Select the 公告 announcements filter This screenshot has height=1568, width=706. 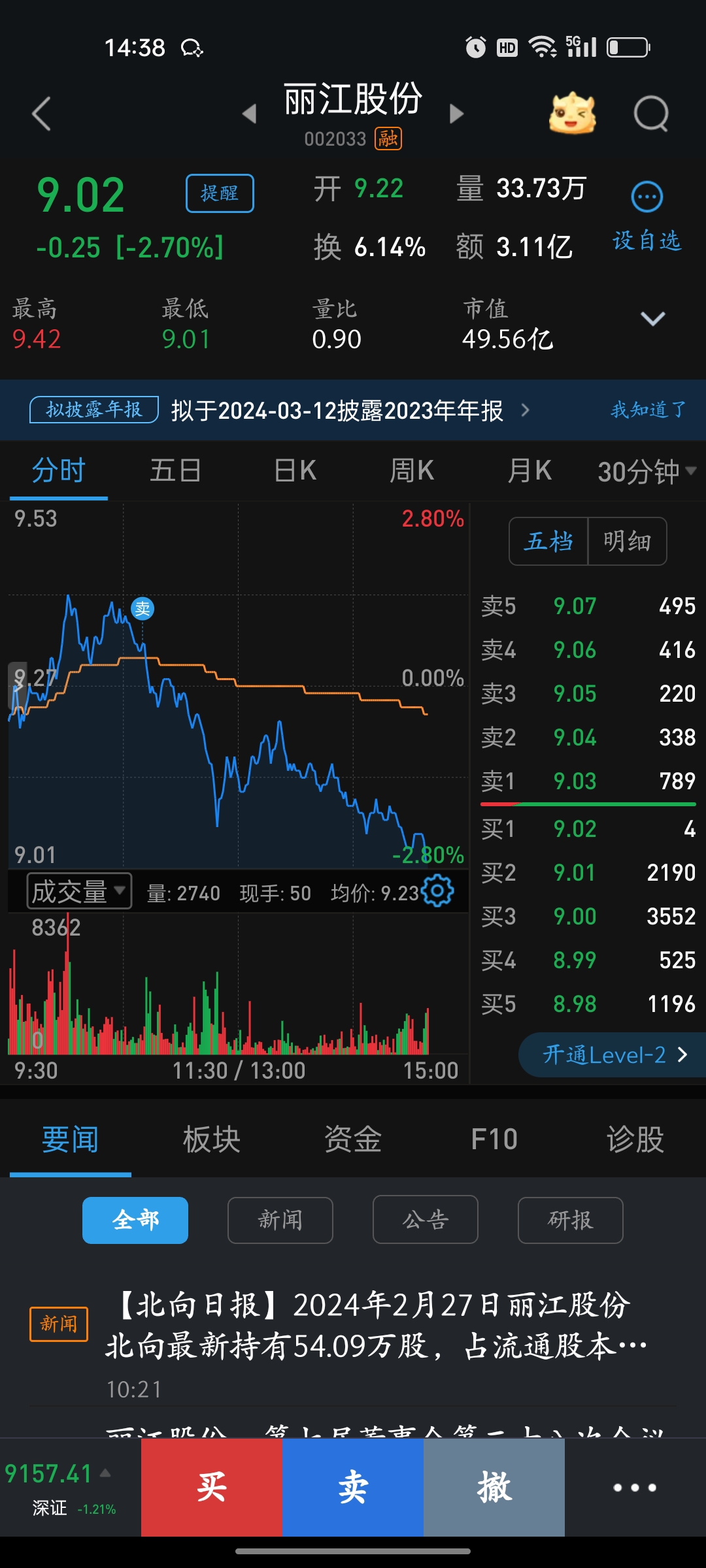[425, 1219]
